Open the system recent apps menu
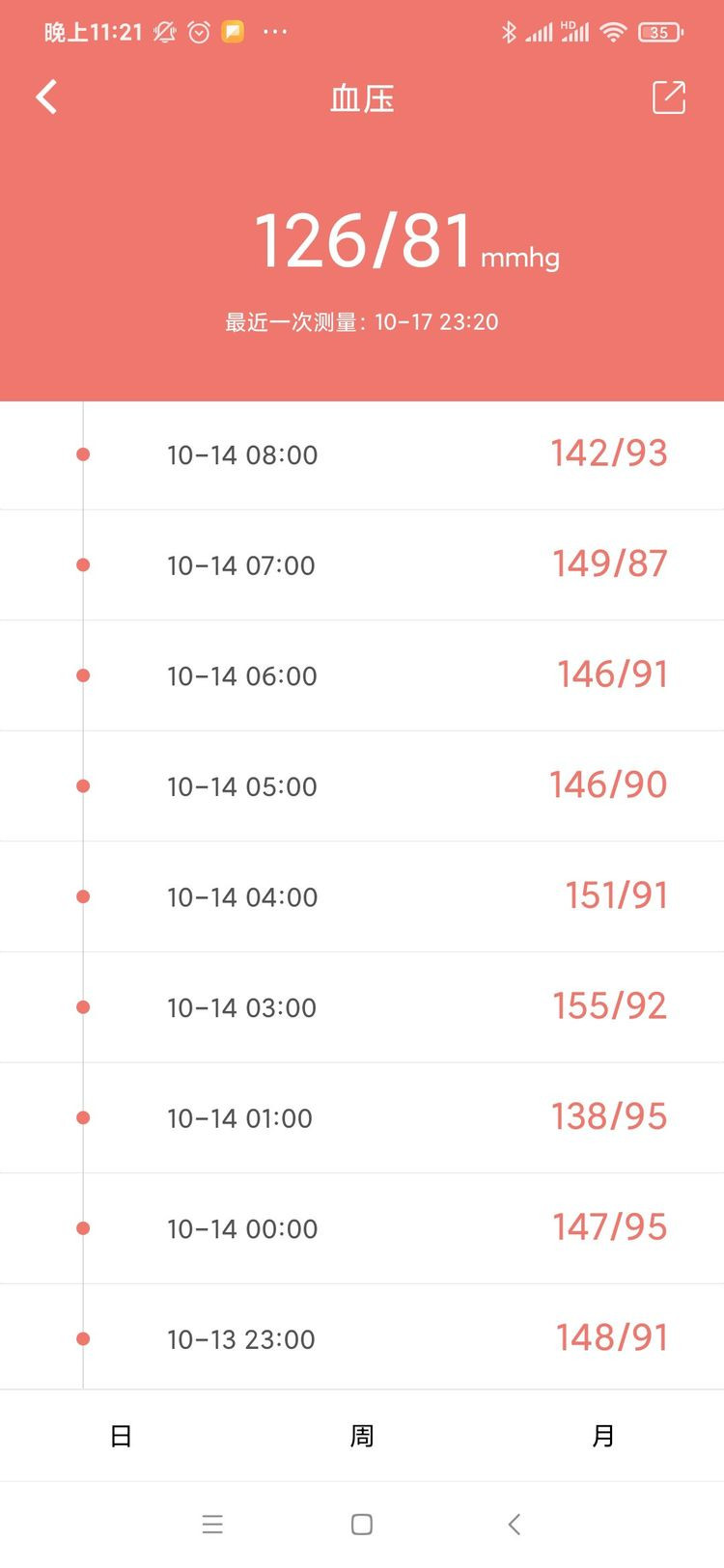 212,1525
